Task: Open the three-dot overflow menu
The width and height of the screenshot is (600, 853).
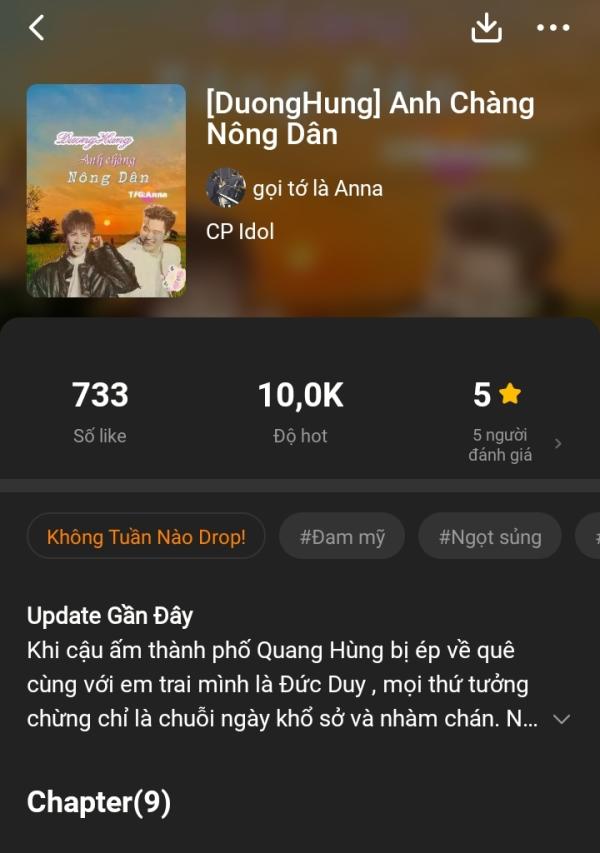Action: (x=553, y=28)
